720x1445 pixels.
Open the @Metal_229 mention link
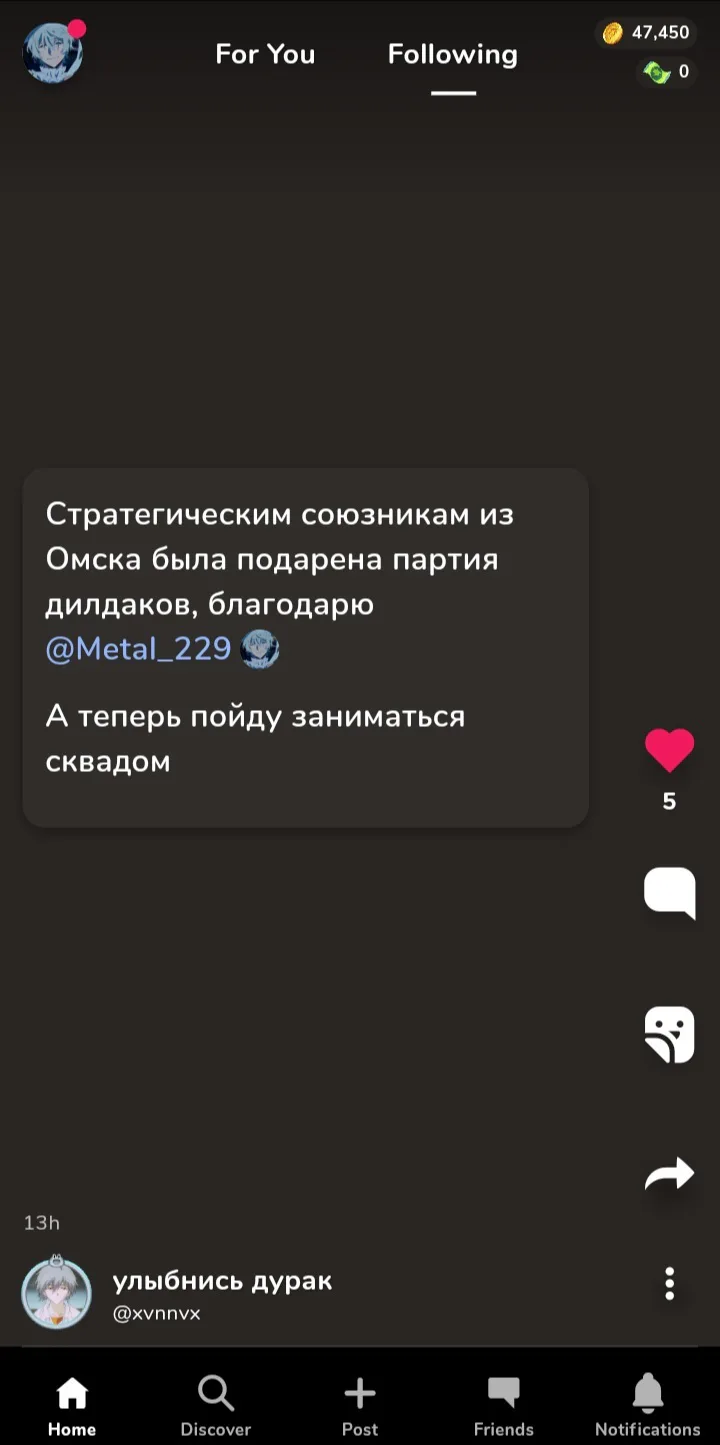tap(138, 649)
